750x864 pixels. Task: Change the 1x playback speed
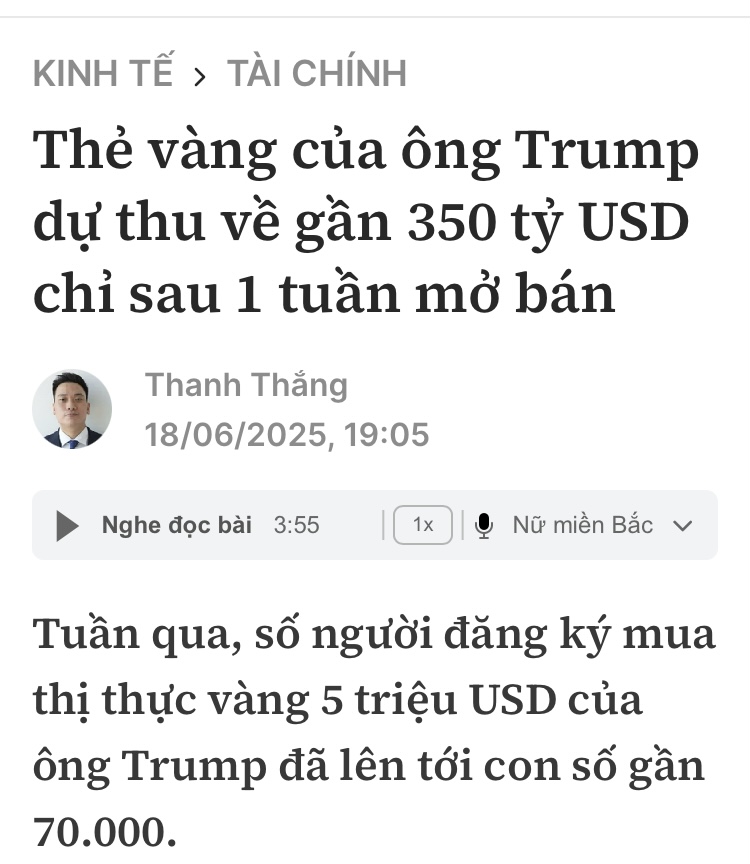[x=423, y=525]
